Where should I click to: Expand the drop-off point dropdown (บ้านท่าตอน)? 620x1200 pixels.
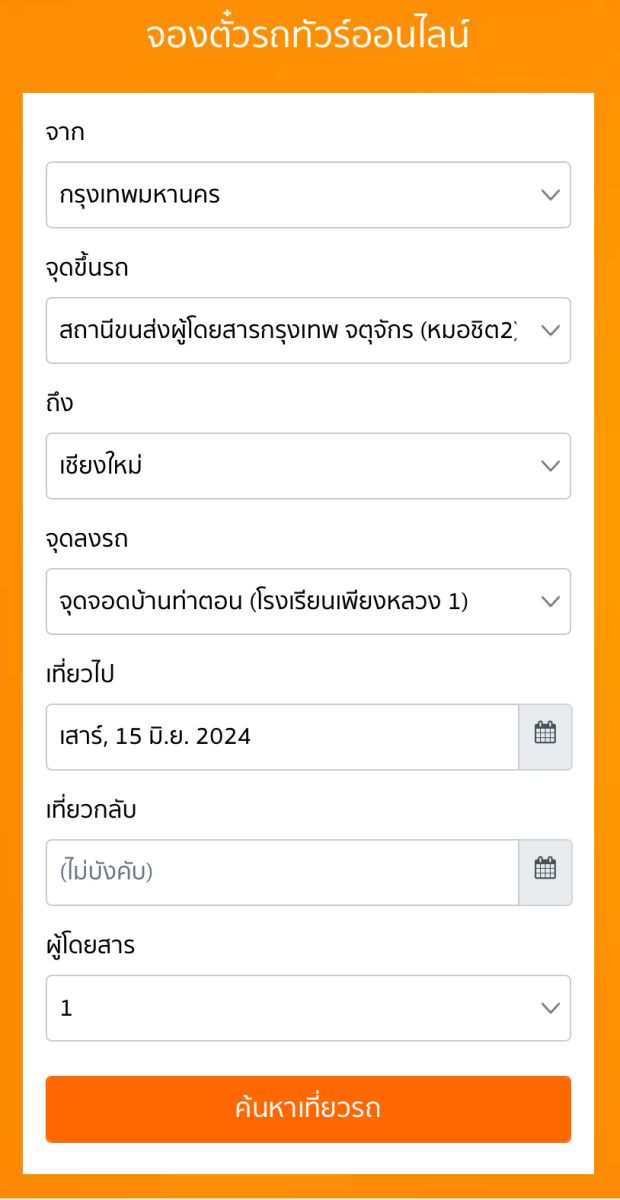click(x=308, y=601)
